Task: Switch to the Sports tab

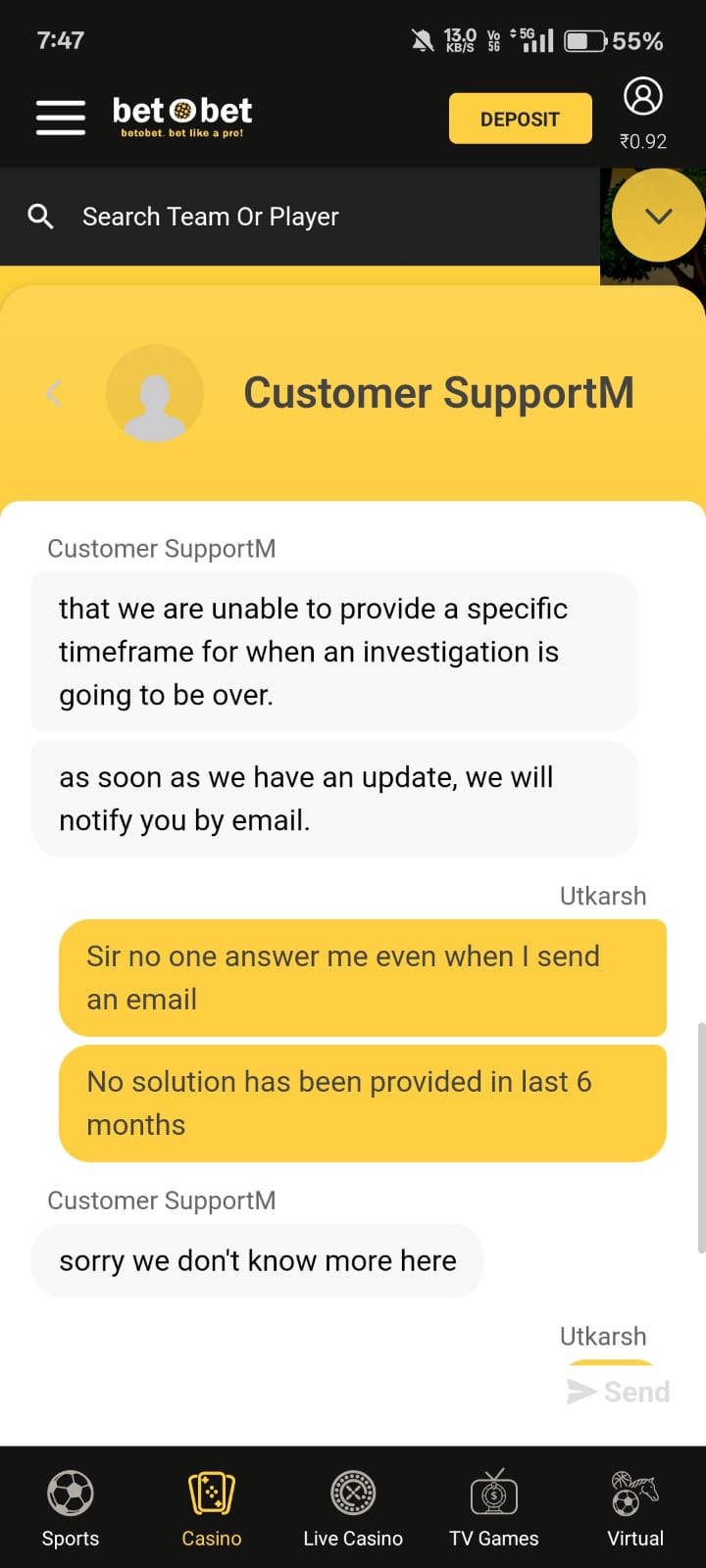Action: (71, 1509)
